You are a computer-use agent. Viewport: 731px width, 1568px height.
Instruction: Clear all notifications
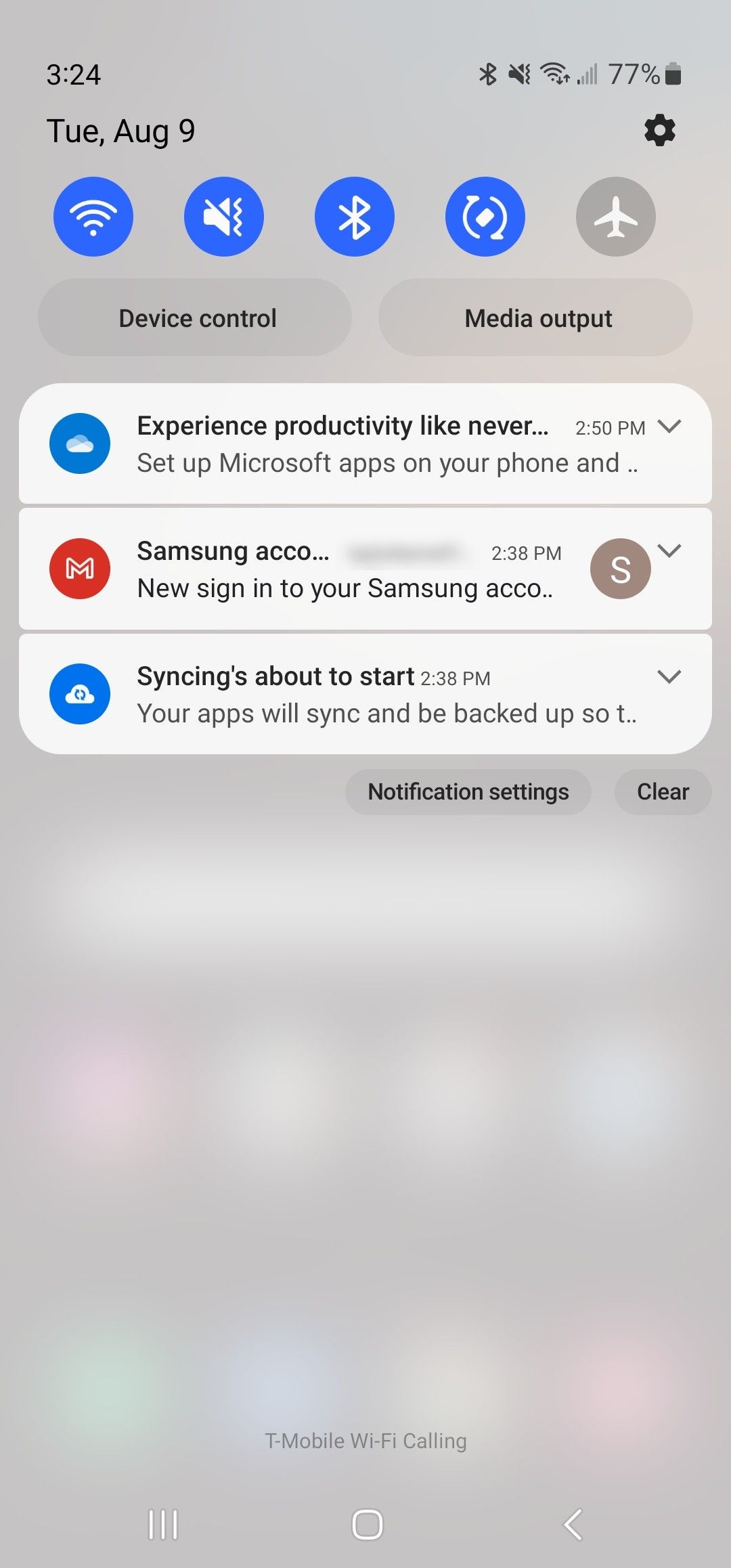click(x=663, y=791)
